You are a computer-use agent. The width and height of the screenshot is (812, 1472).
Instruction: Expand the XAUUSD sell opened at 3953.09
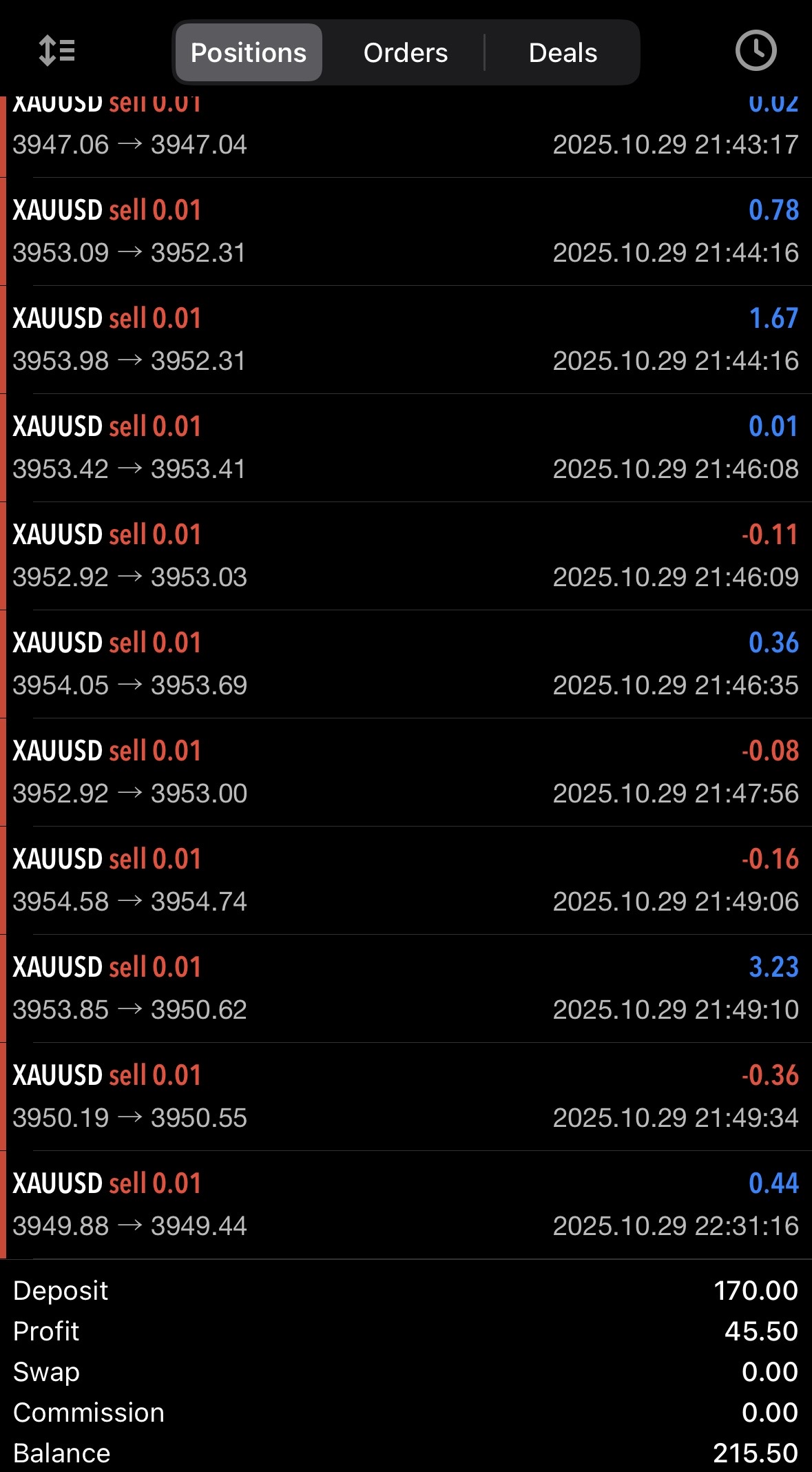click(406, 231)
